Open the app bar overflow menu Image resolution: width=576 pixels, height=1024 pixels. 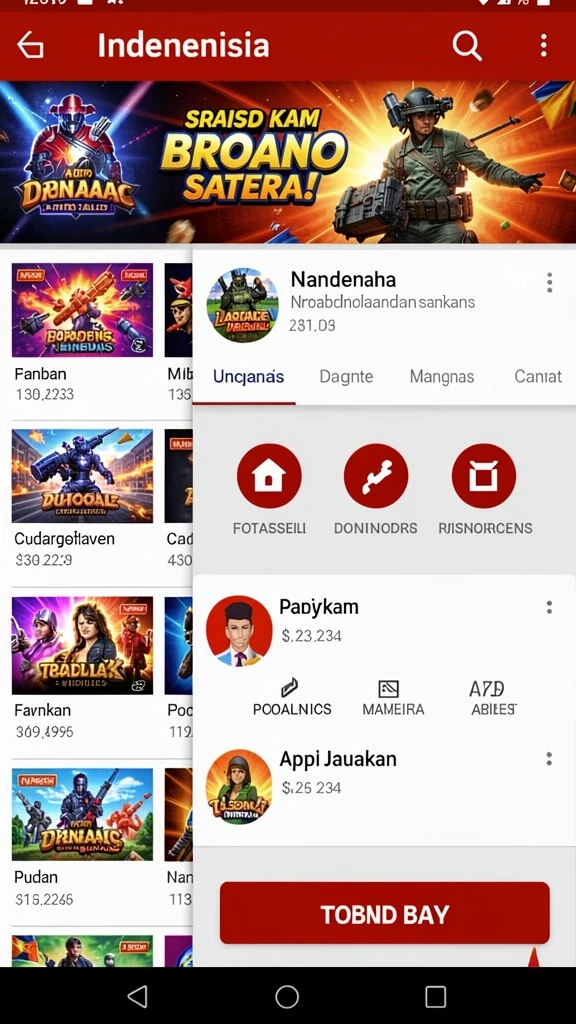pos(543,46)
